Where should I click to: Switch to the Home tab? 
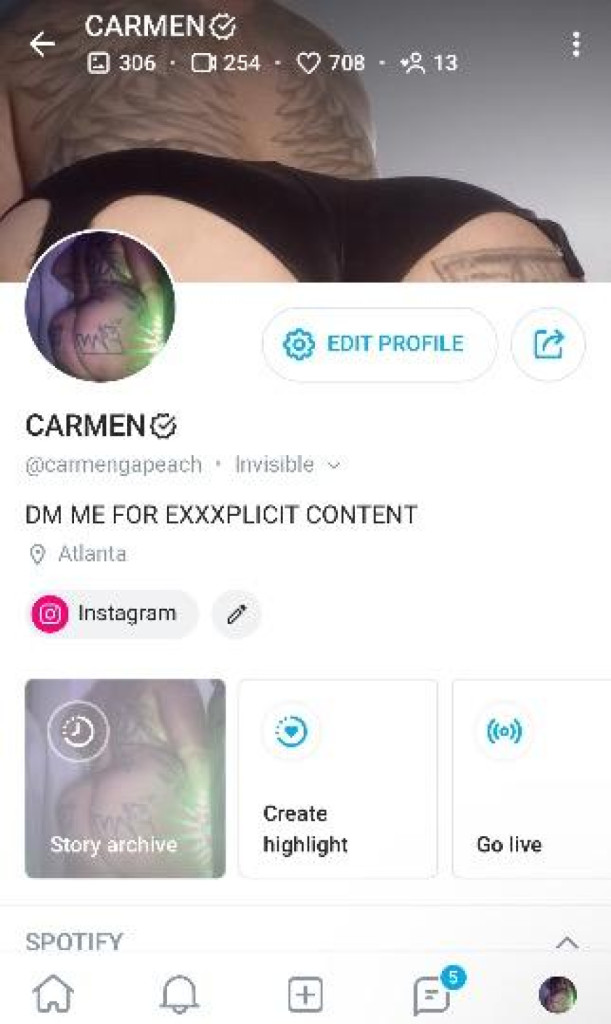tap(53, 994)
